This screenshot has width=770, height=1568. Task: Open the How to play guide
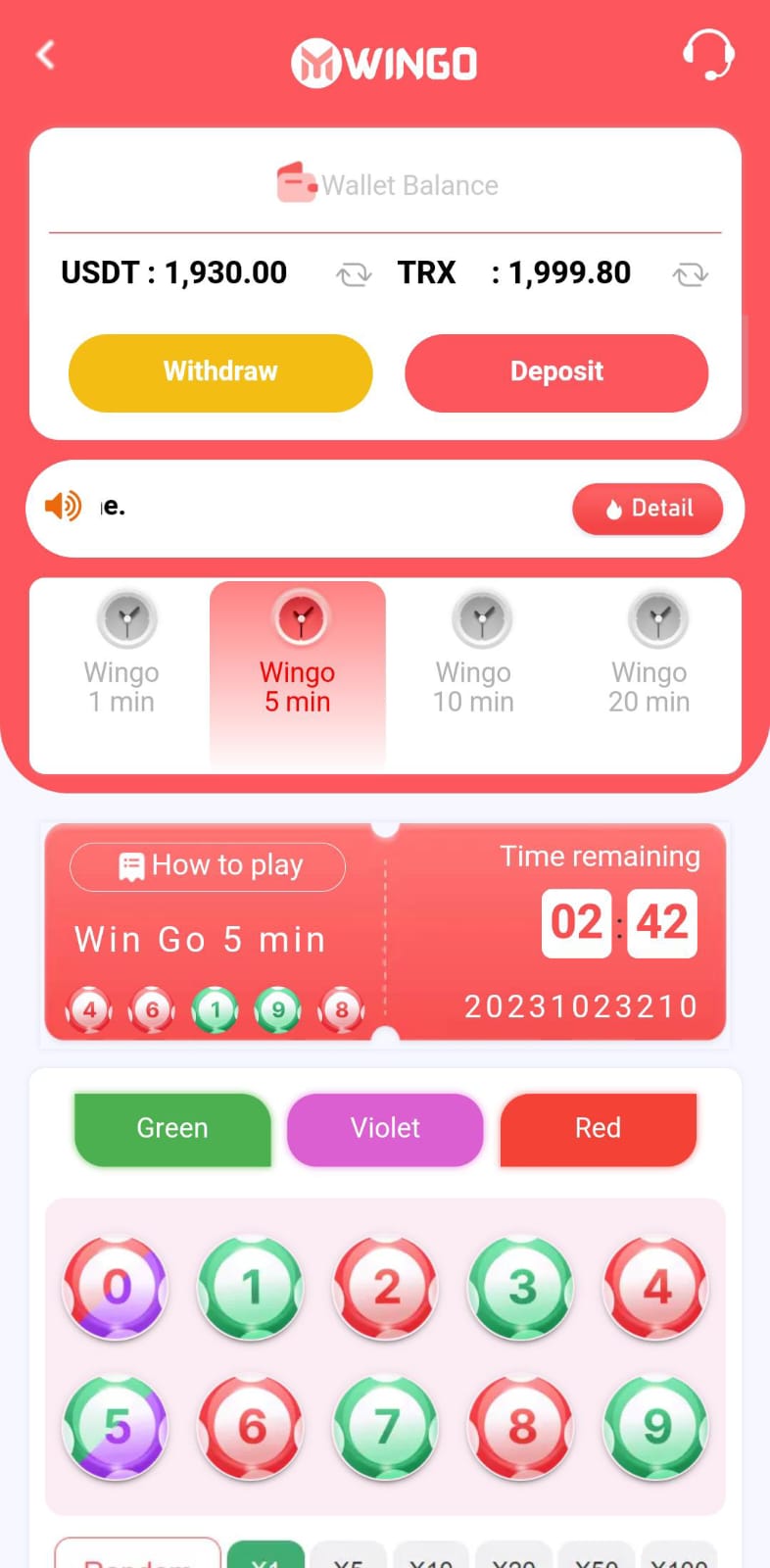click(x=207, y=865)
